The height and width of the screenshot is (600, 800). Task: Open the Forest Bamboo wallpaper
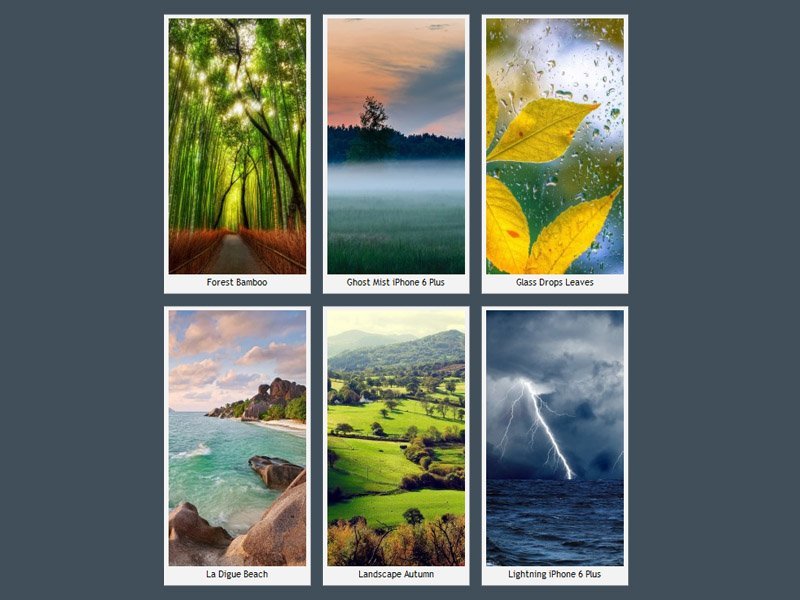pyautogui.click(x=237, y=146)
